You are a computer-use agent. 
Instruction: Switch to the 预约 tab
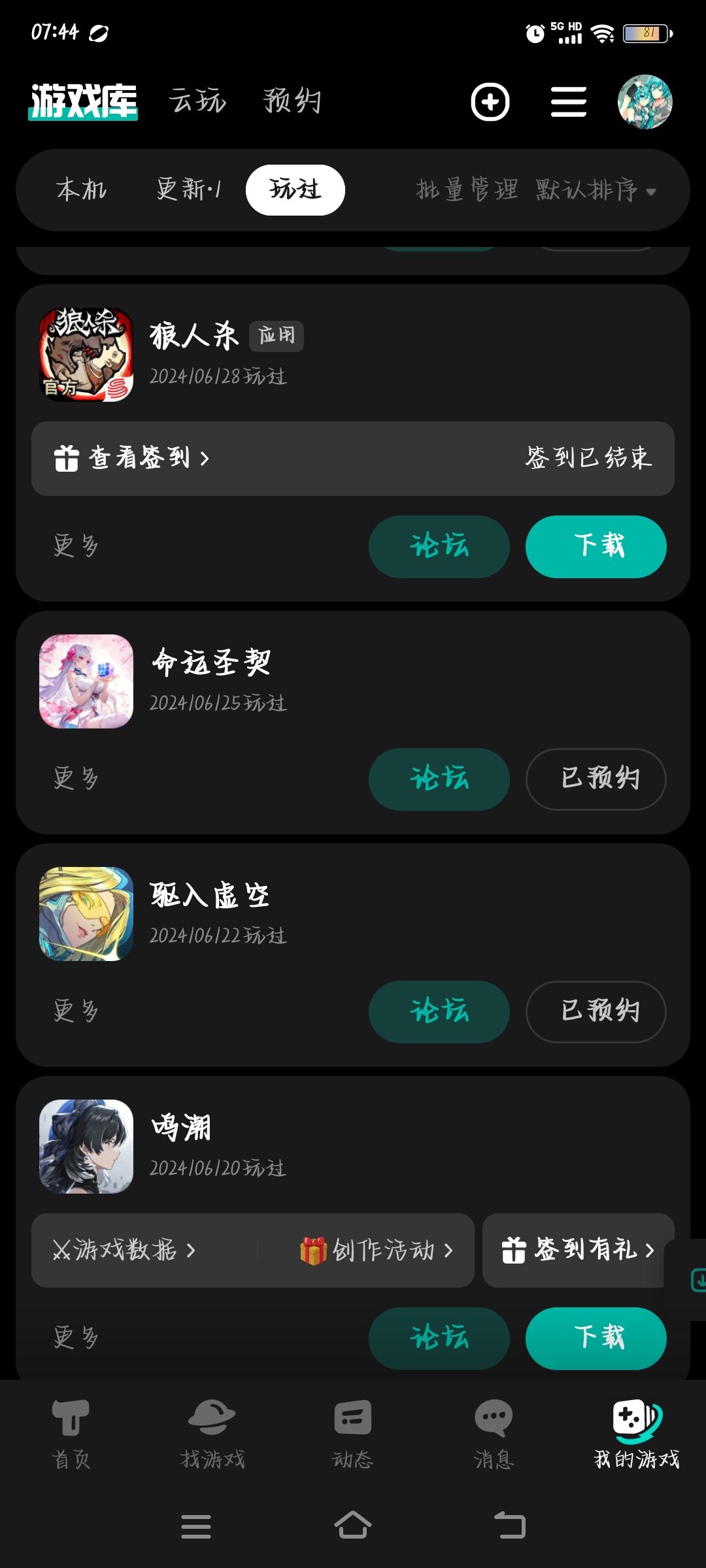(292, 101)
